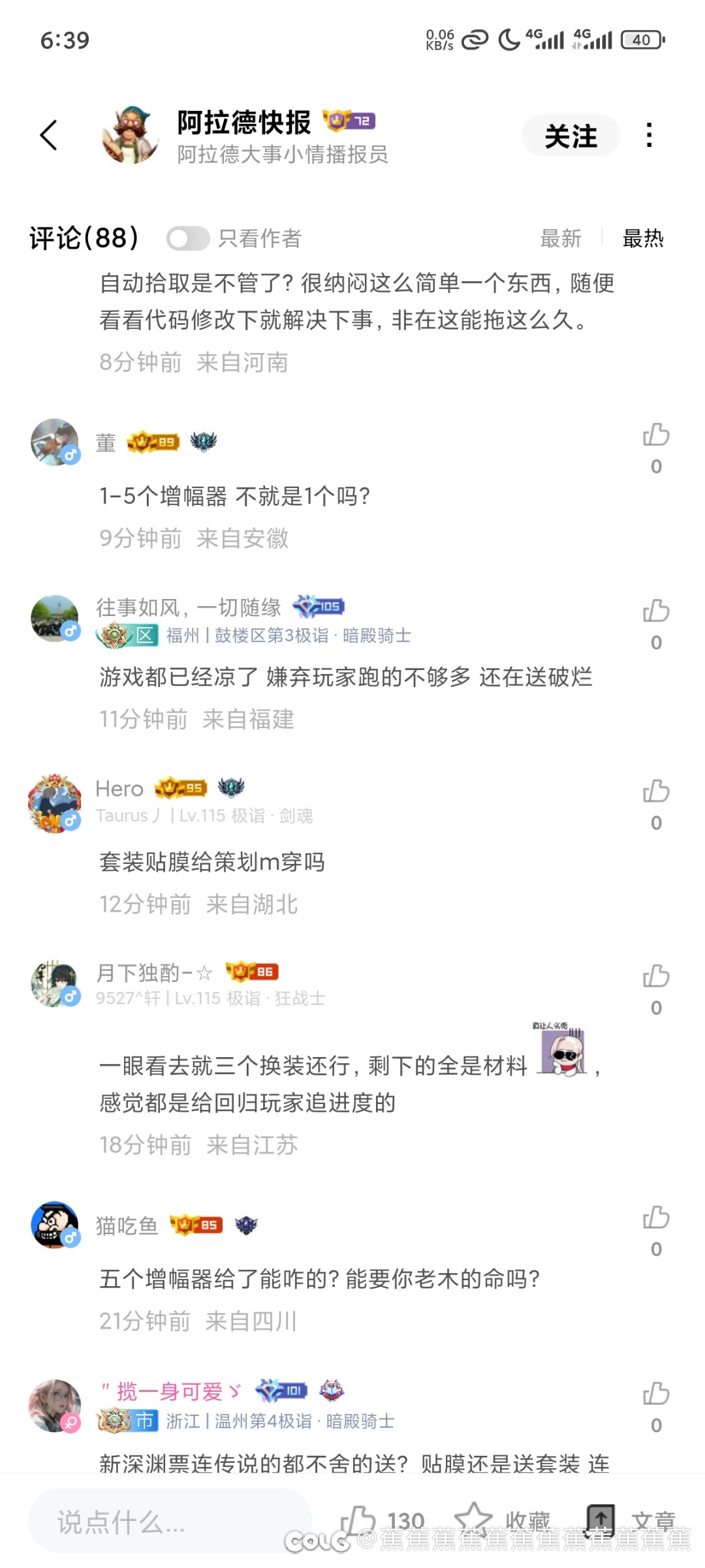This screenshot has height=1568, width=705.
Task: Like the article with 130 likes
Action: 359,1520
